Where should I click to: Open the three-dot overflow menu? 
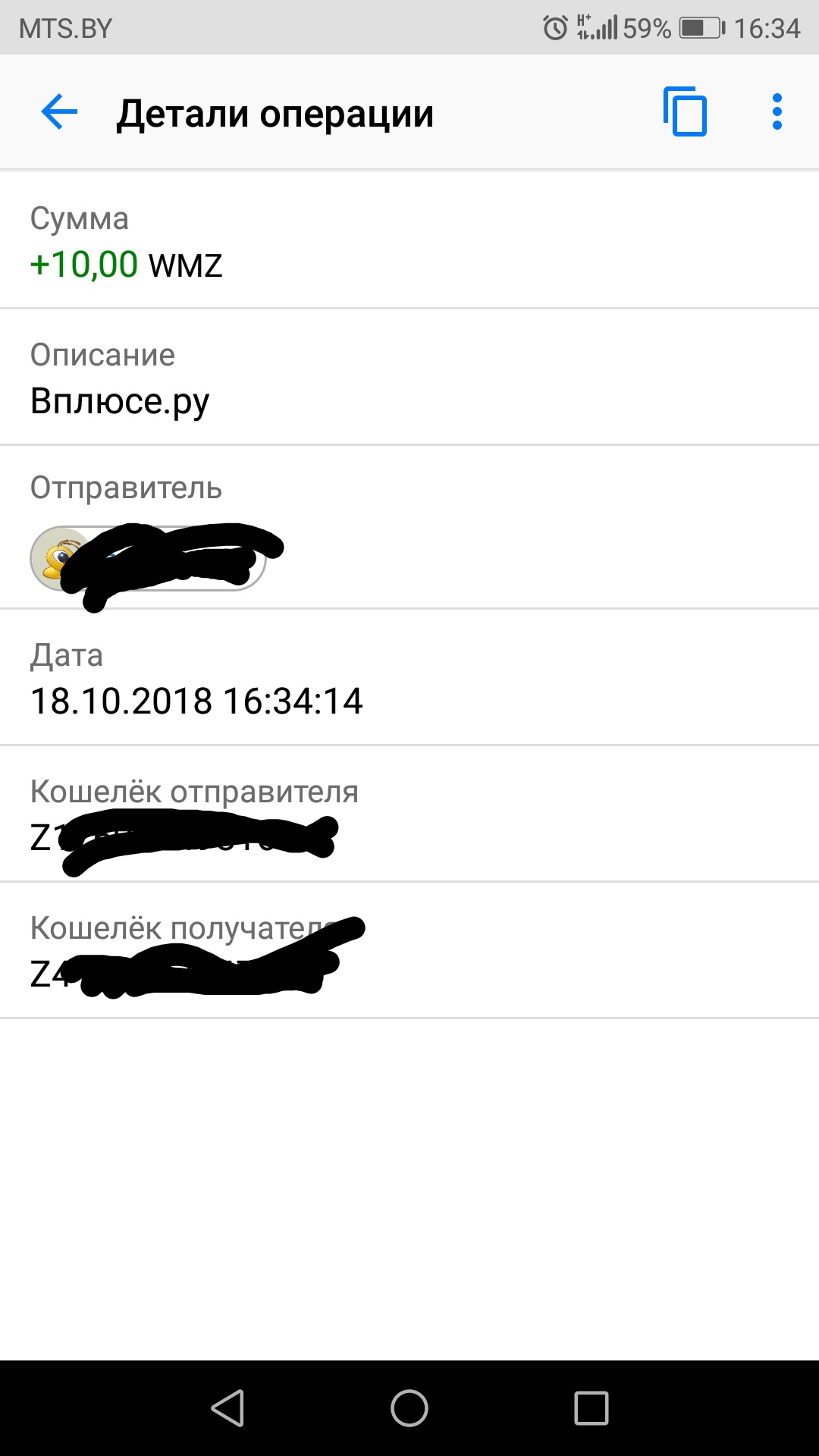point(777,112)
